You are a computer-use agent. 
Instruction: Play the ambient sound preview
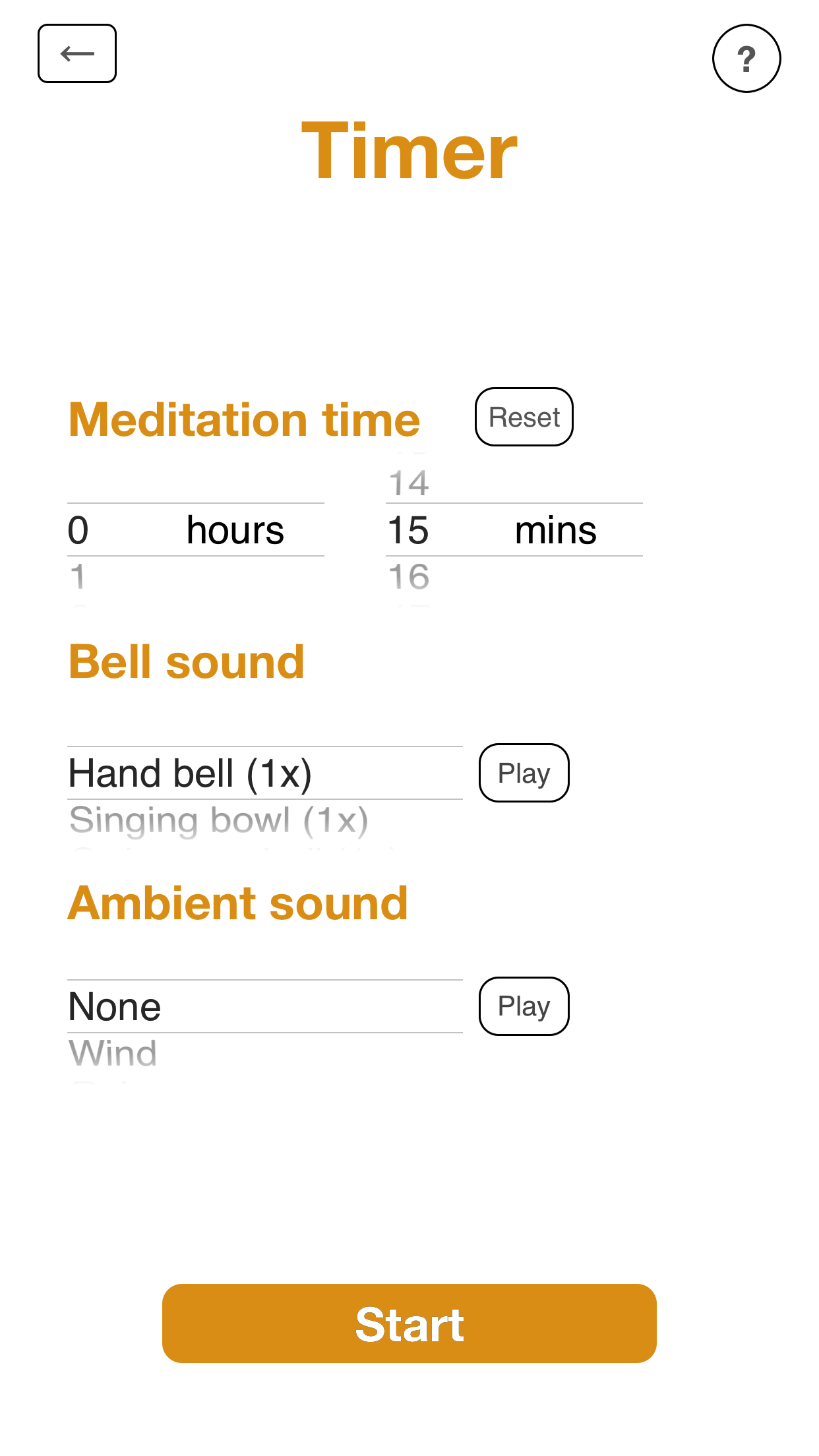(524, 1006)
